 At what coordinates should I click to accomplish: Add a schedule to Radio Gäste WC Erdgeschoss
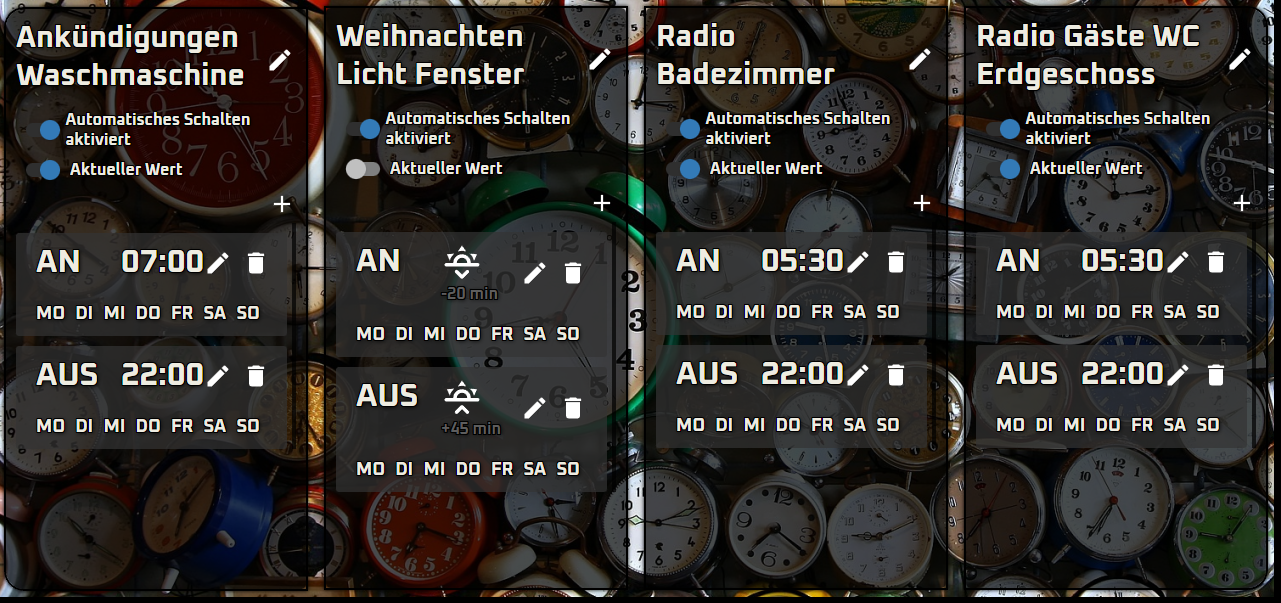pyautogui.click(x=1242, y=203)
